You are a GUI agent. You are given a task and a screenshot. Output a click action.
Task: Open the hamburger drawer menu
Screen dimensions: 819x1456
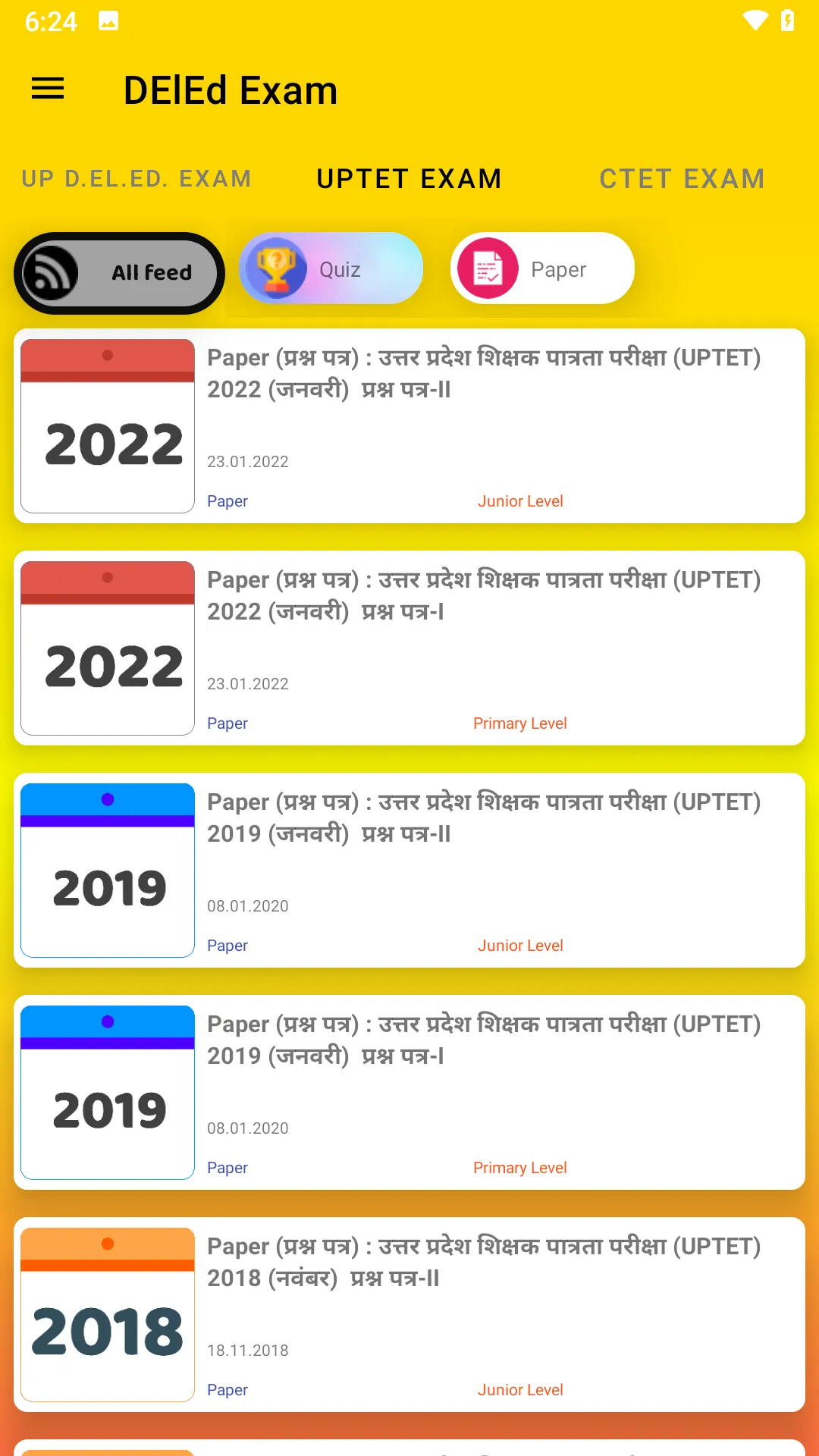point(48,89)
